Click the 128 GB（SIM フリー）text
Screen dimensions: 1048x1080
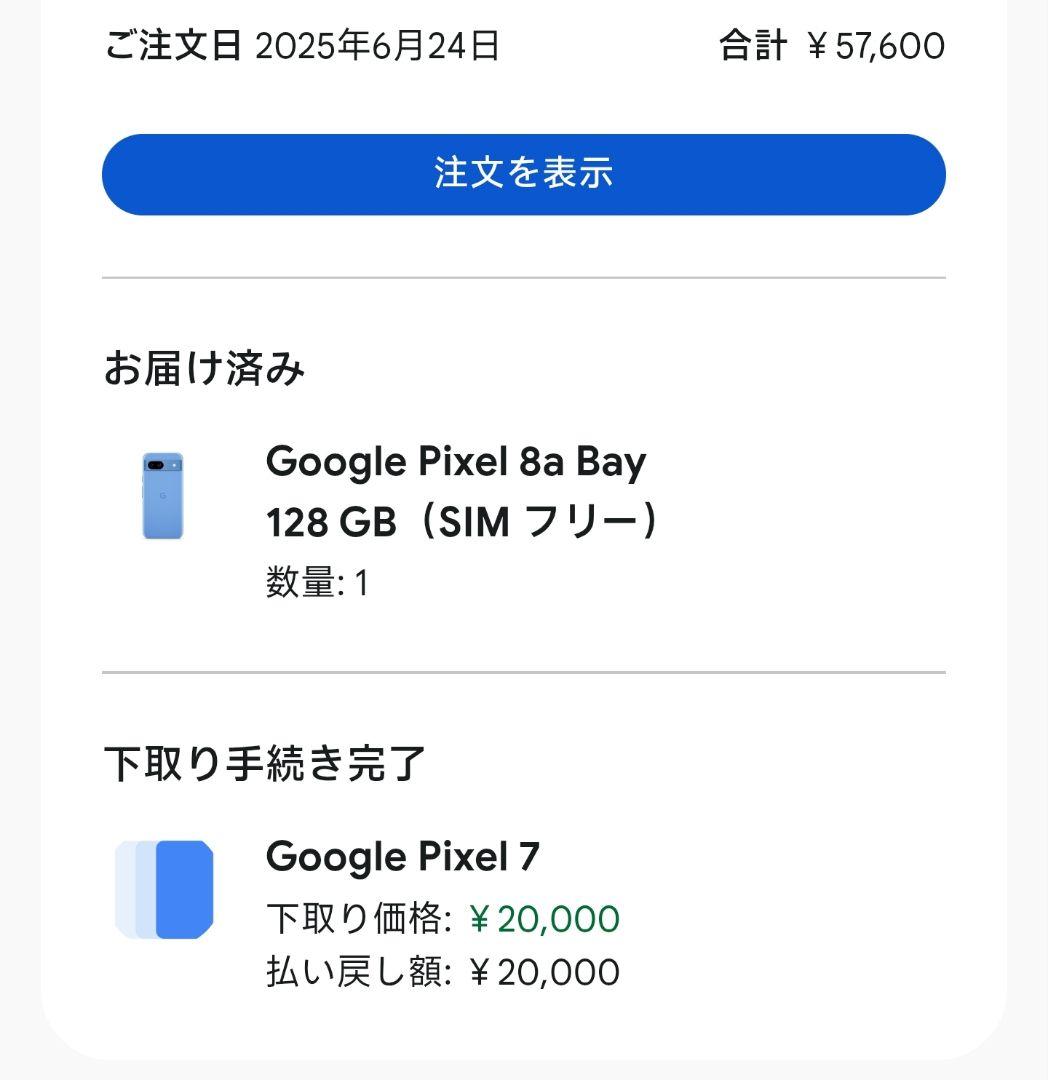[x=462, y=521]
